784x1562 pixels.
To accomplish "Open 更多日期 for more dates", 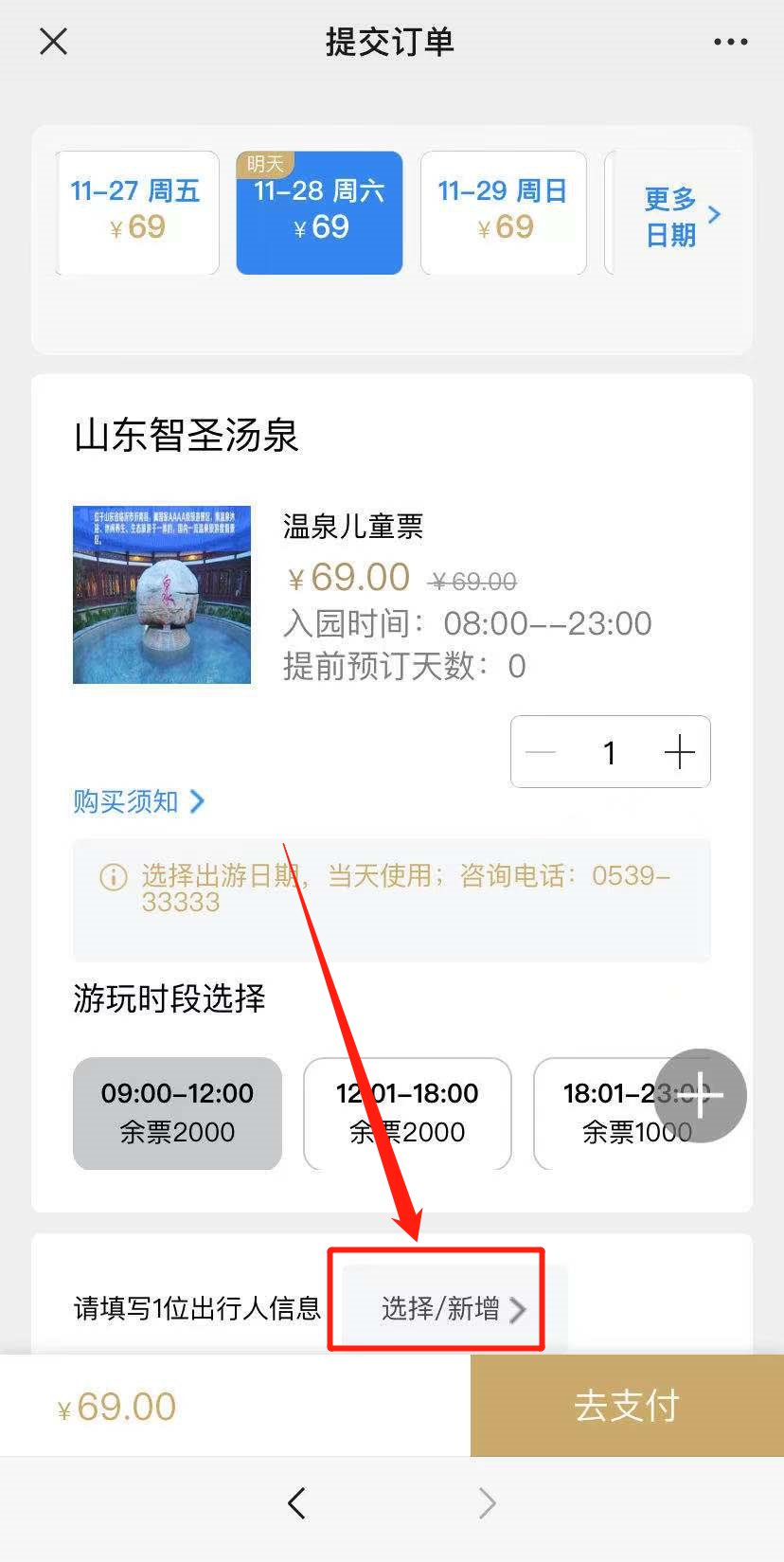I will pyautogui.click(x=682, y=216).
